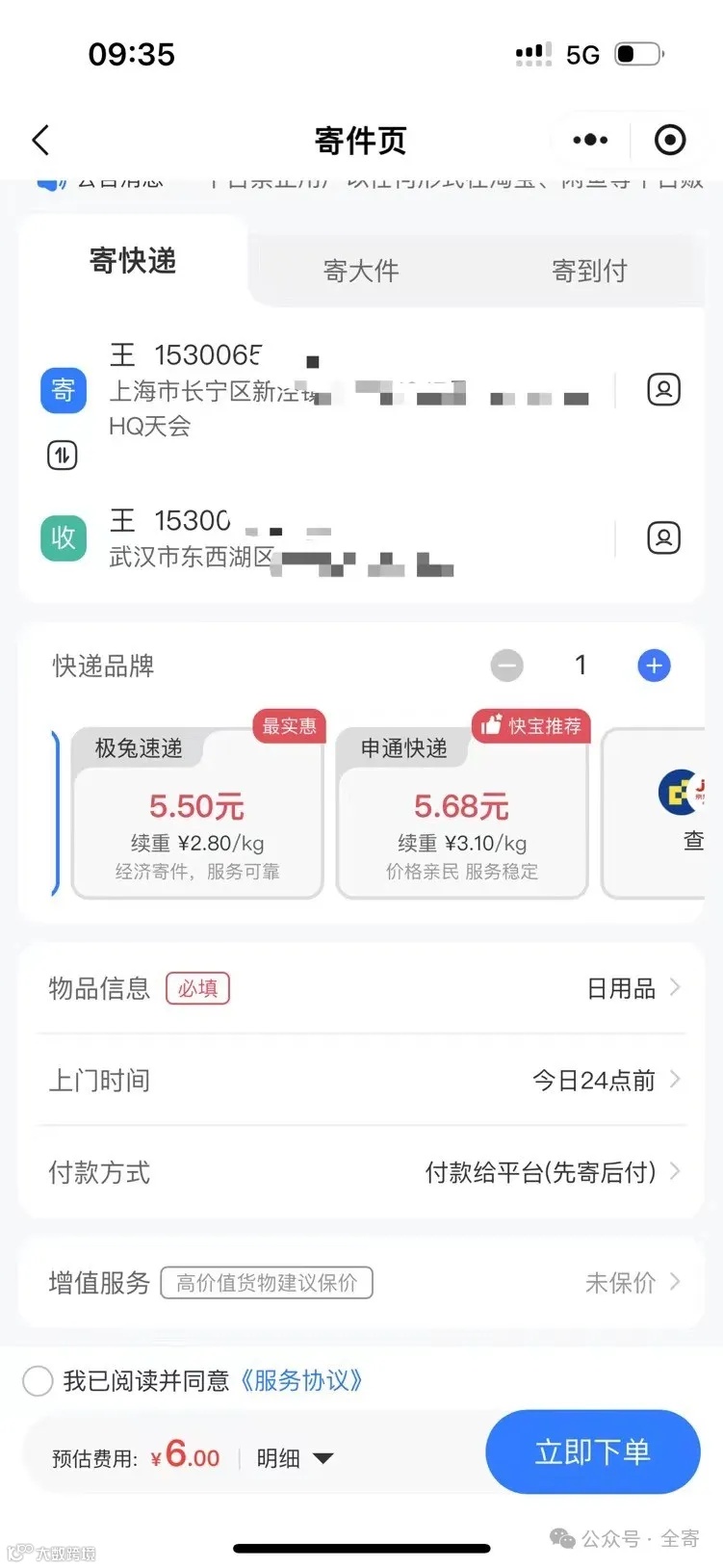Tap the swap addresses icon between sender and receiver
The image size is (723, 1568).
click(62, 455)
